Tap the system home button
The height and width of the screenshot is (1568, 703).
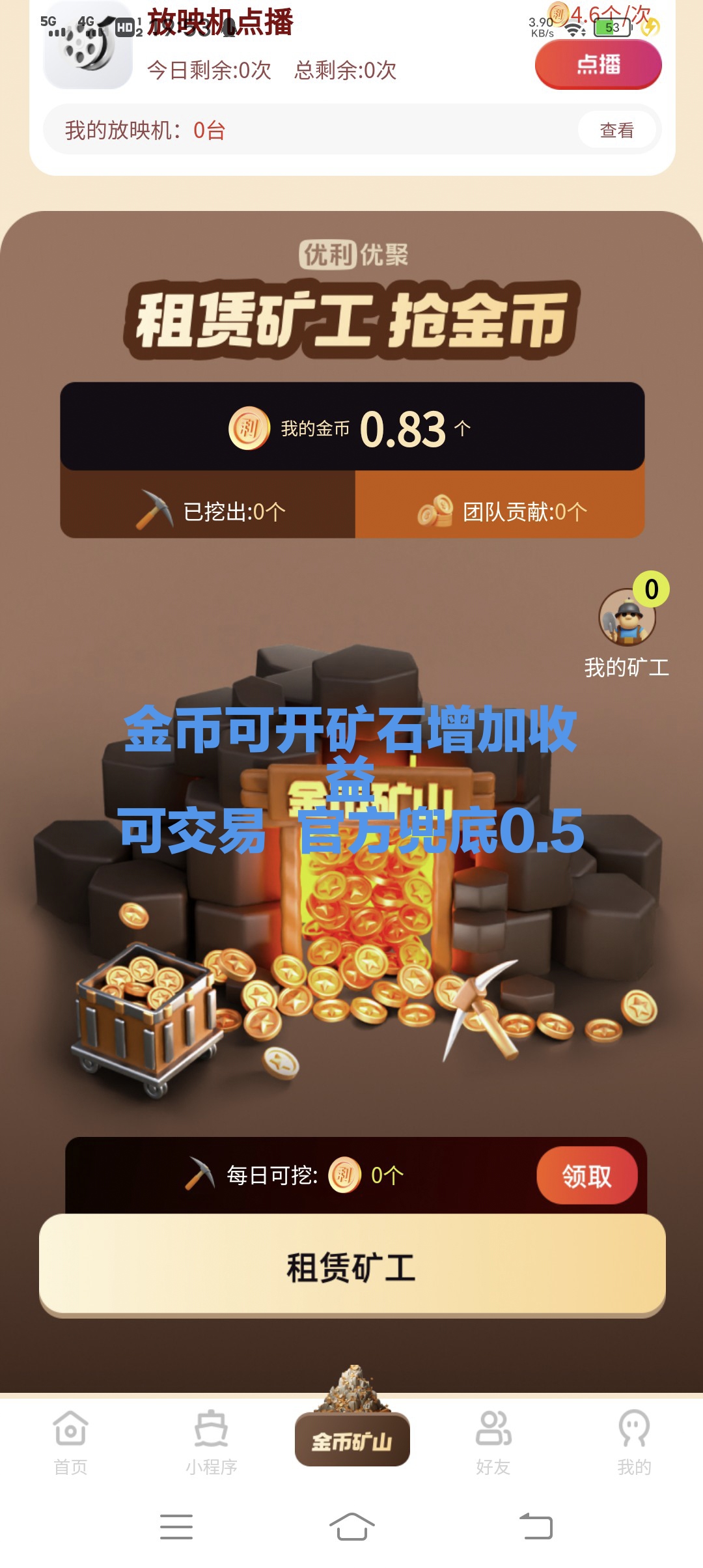[352, 1526]
